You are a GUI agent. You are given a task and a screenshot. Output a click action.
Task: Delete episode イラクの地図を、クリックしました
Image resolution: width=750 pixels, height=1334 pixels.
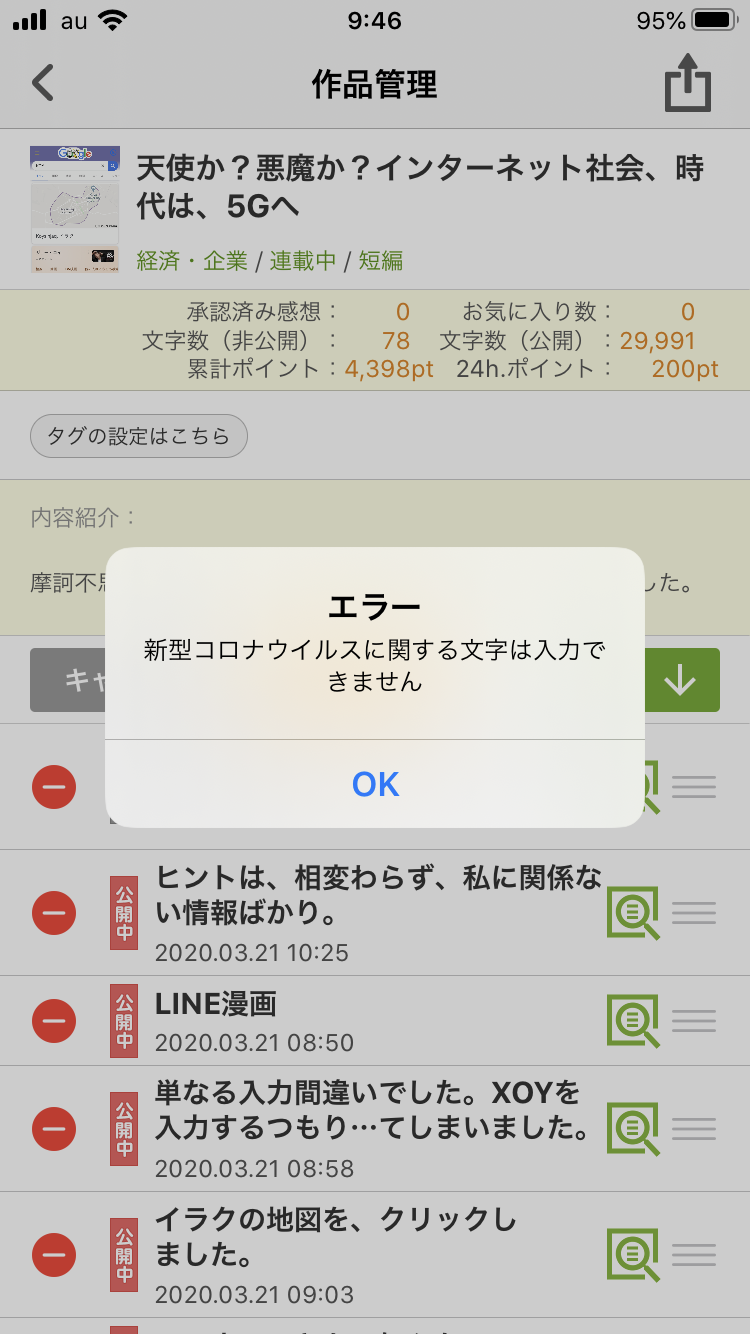click(54, 1254)
